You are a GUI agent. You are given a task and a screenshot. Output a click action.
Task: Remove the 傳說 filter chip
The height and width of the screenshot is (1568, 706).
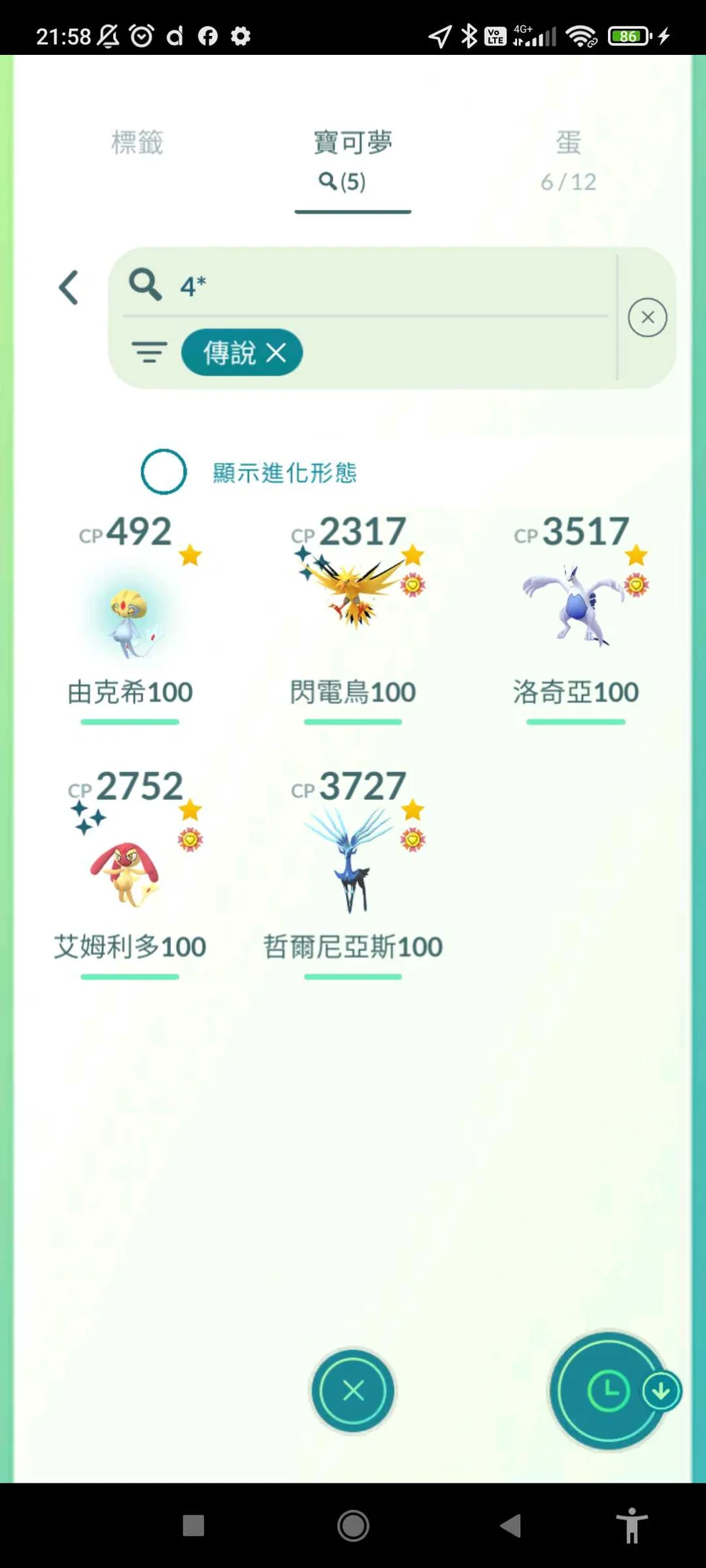click(276, 353)
